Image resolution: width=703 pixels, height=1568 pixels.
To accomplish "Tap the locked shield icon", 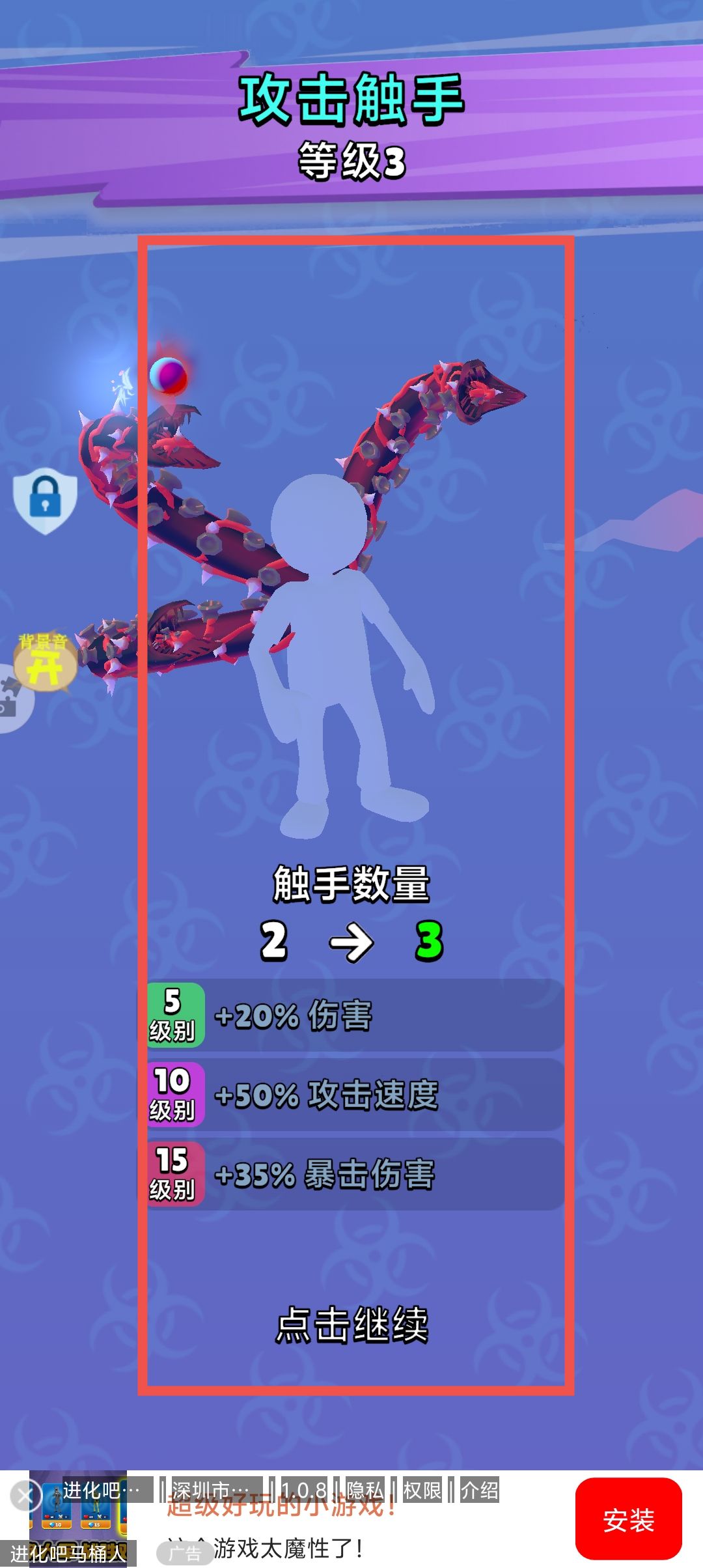I will [x=45, y=500].
